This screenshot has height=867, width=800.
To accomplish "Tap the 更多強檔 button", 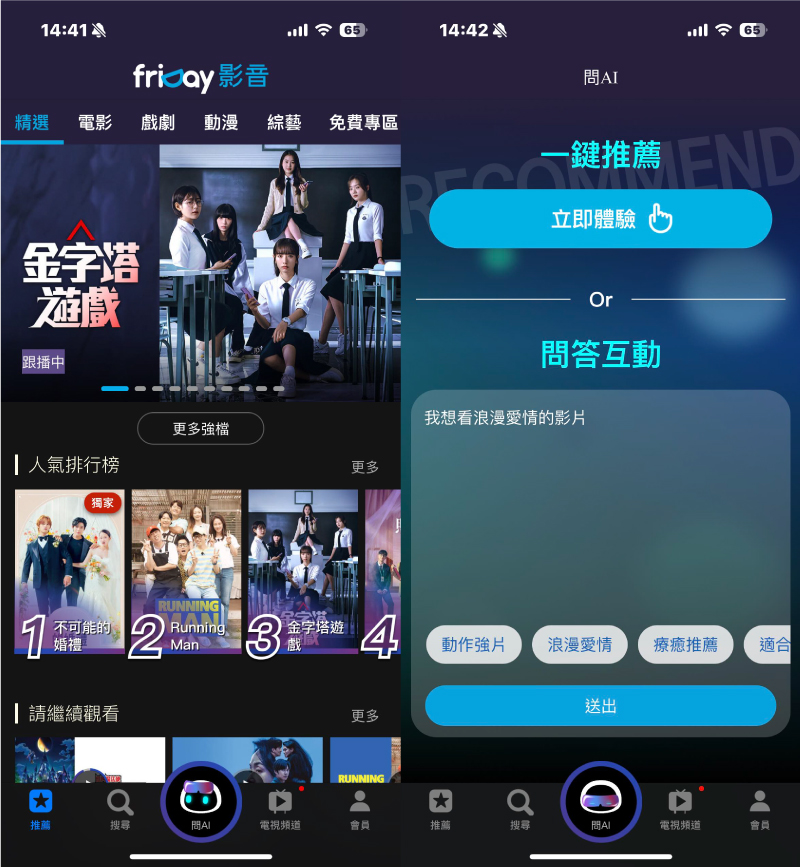I will click(x=200, y=428).
